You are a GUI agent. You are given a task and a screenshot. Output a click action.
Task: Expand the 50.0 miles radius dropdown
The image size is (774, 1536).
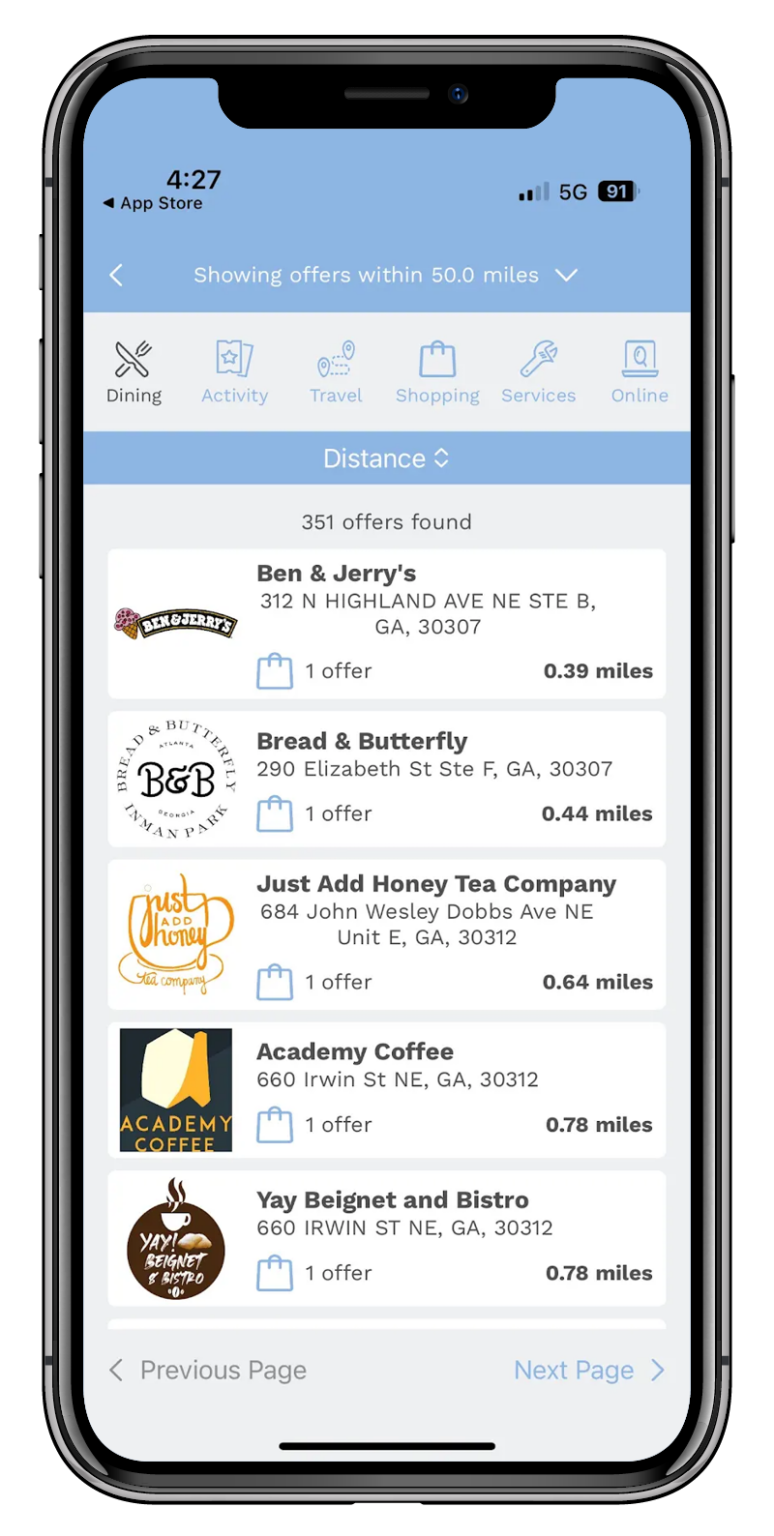click(x=566, y=275)
